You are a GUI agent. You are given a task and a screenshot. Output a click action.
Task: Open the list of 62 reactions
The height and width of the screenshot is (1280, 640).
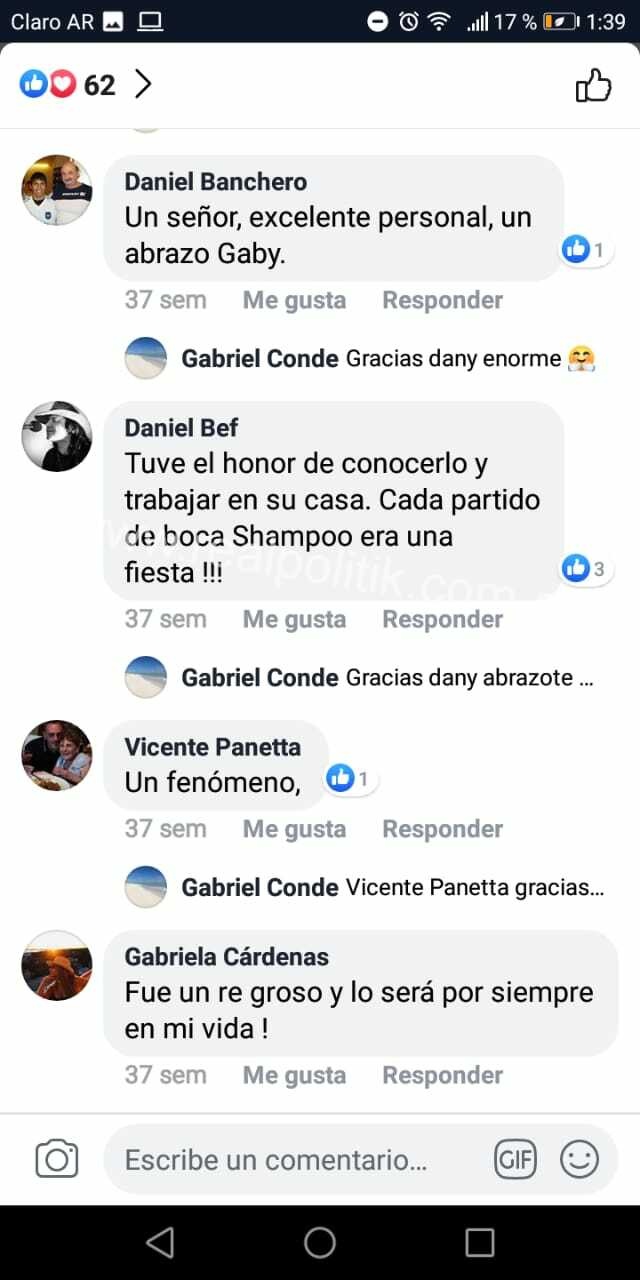click(85, 85)
